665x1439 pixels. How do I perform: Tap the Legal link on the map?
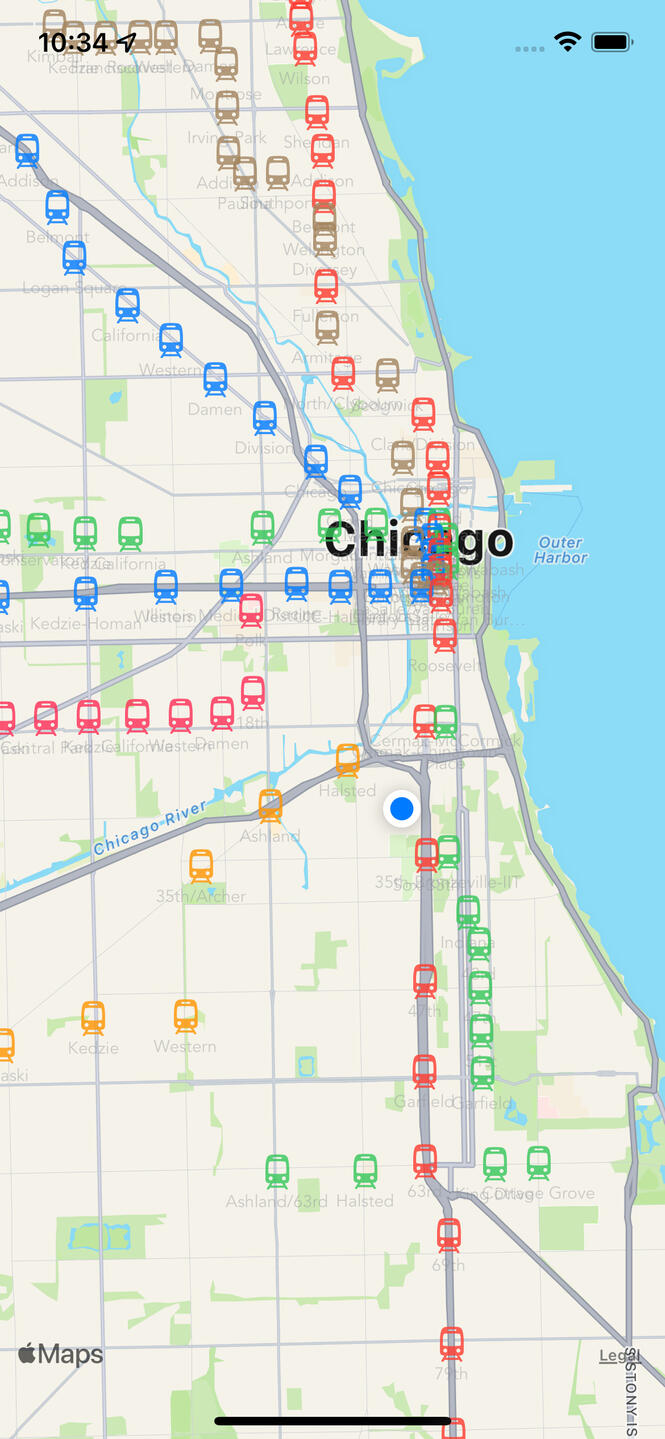[615, 1356]
